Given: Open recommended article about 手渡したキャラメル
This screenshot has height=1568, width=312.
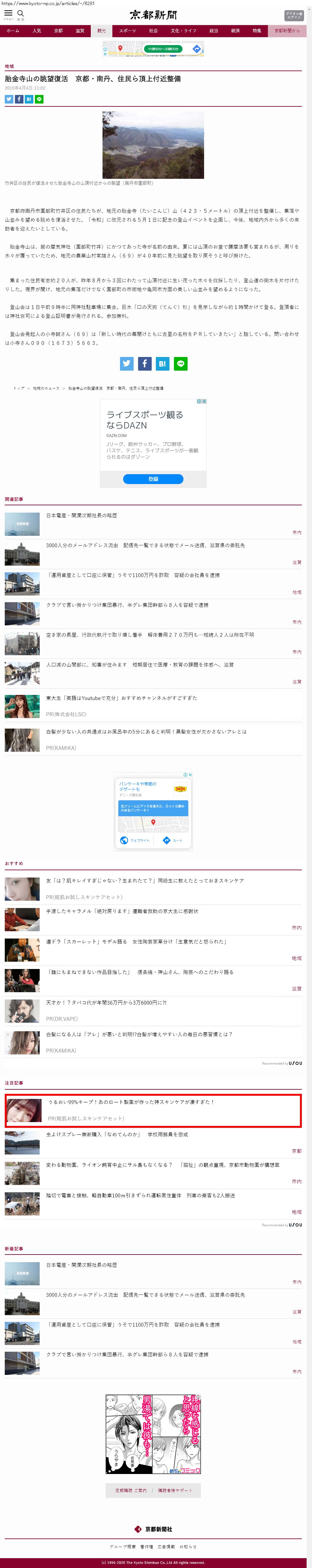Looking at the screenshot, I should point(122,911).
